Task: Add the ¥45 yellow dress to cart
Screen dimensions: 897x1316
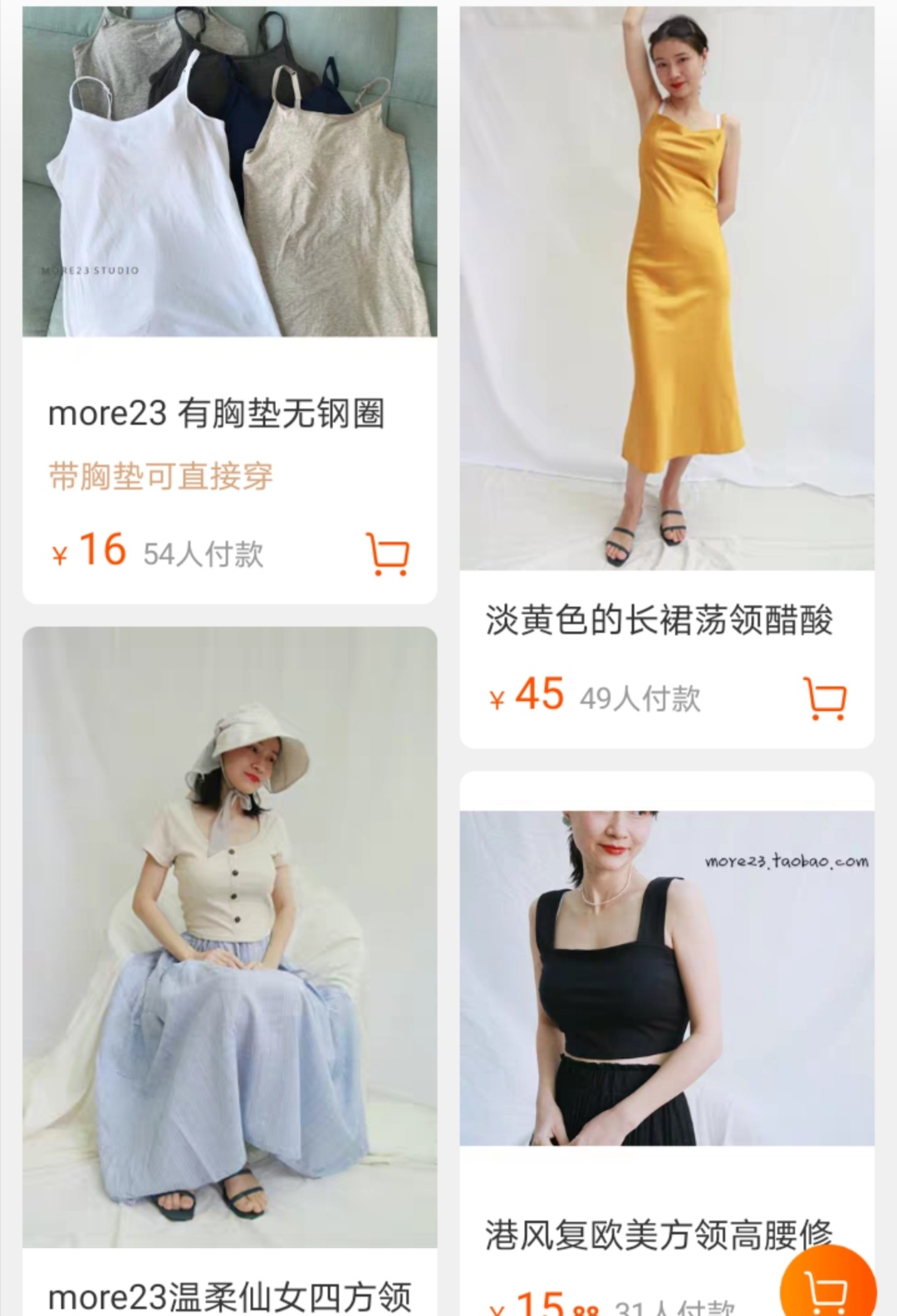Action: [825, 698]
